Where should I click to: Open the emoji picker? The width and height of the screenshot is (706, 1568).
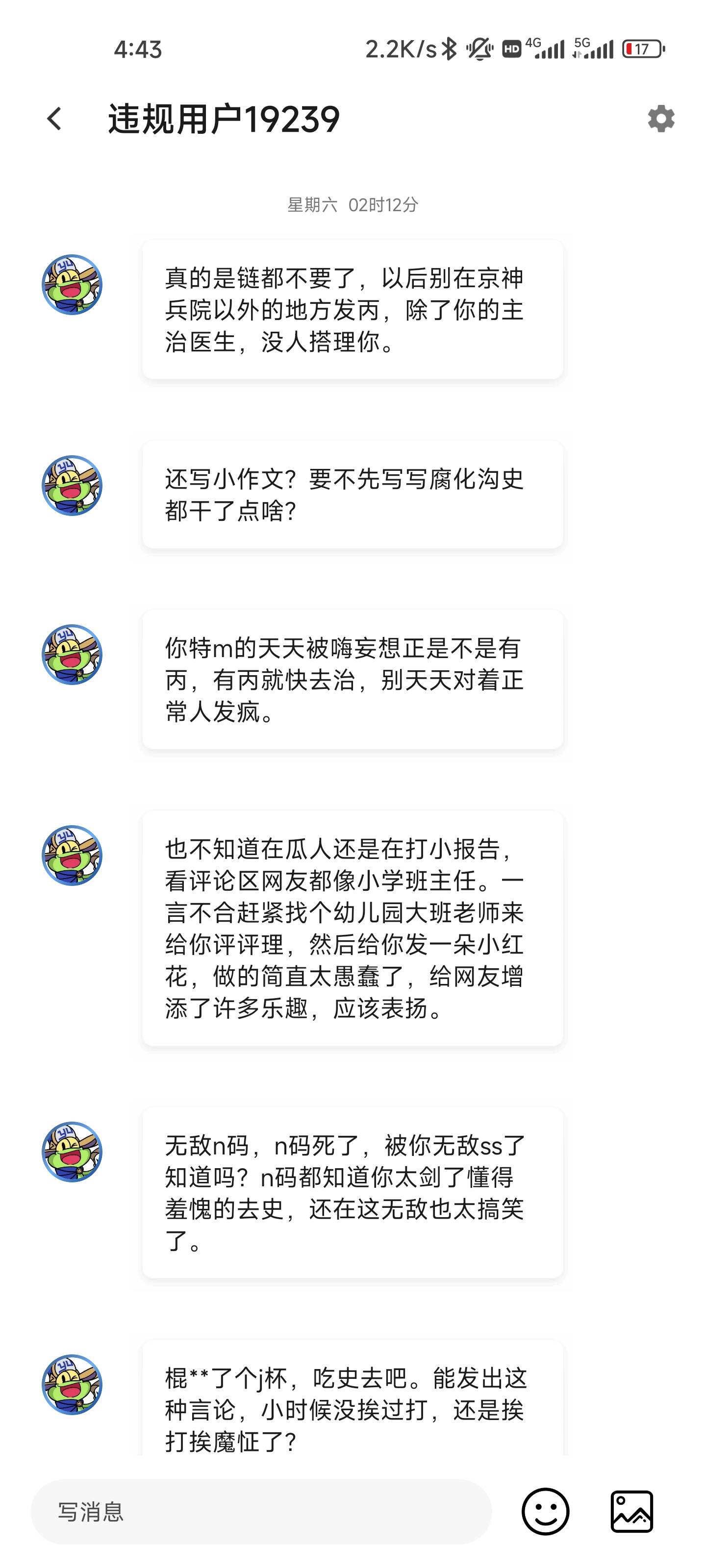tap(545, 1511)
